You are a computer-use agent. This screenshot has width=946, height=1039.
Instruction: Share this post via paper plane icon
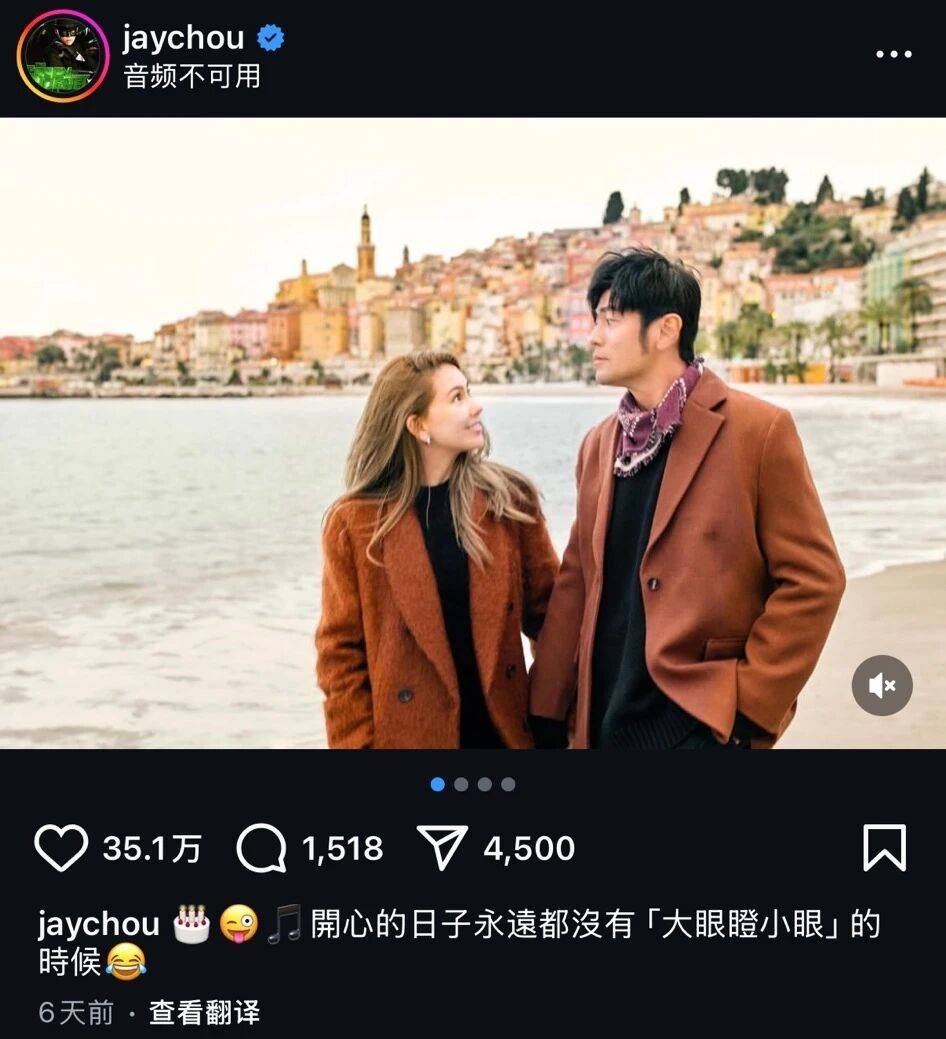(x=442, y=848)
